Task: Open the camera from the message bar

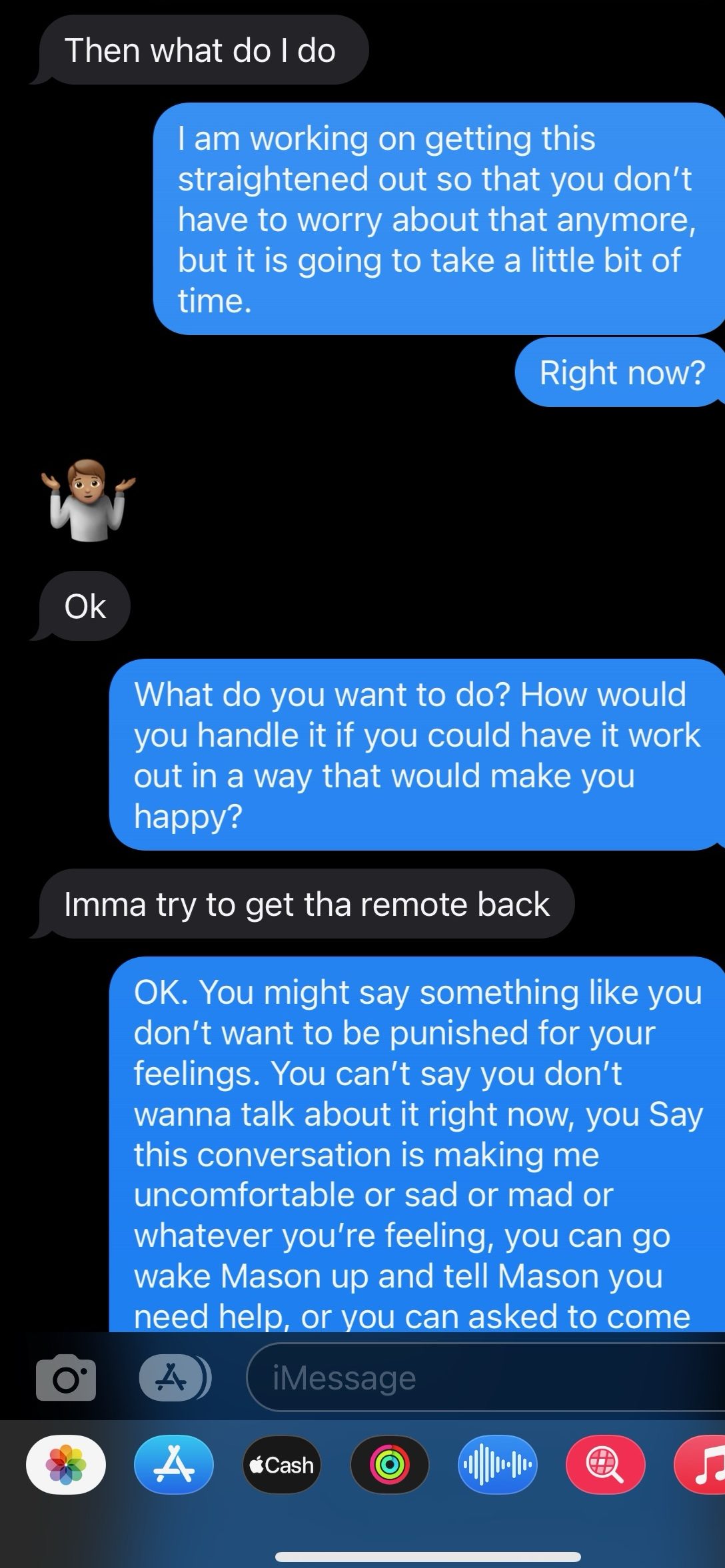Action: pyautogui.click(x=66, y=1377)
